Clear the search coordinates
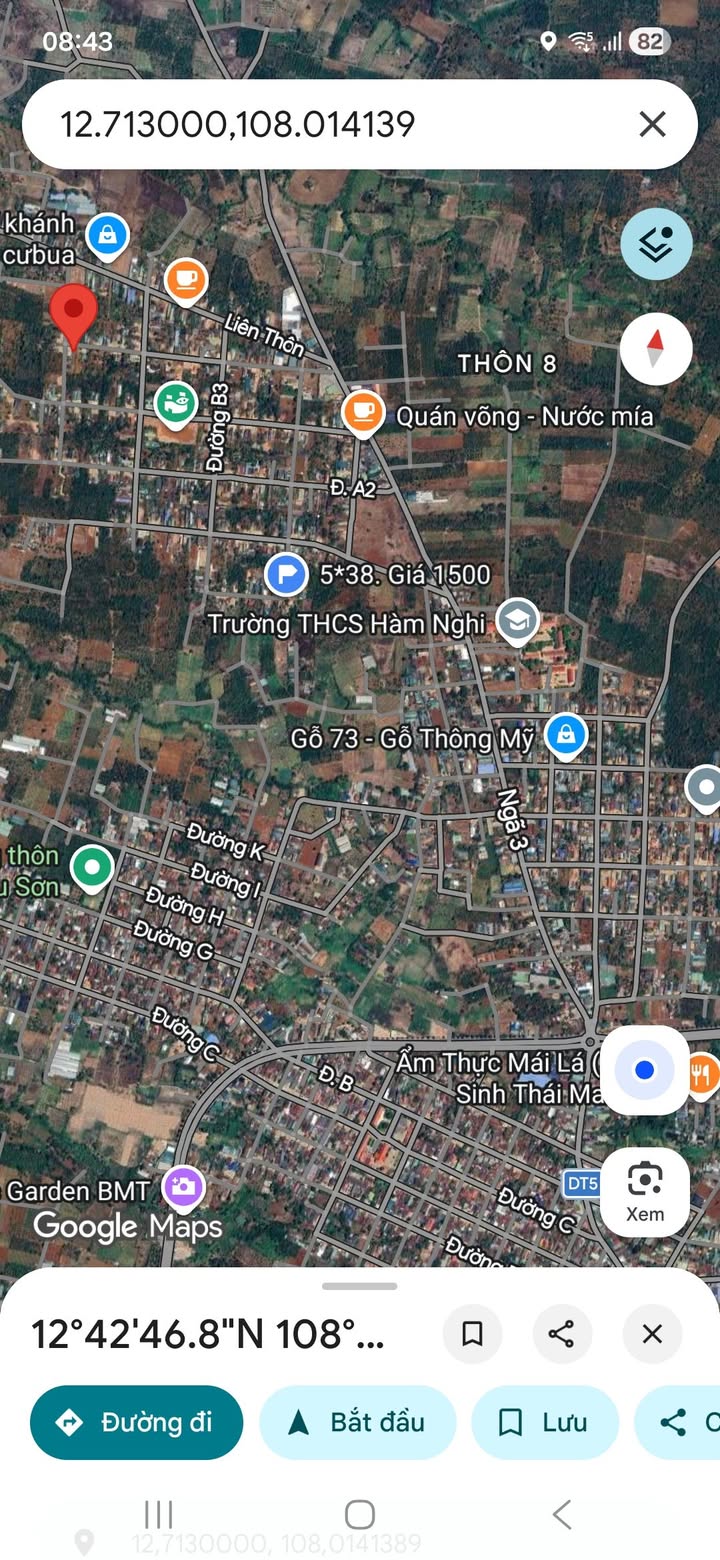The width and height of the screenshot is (720, 1560). (x=652, y=125)
